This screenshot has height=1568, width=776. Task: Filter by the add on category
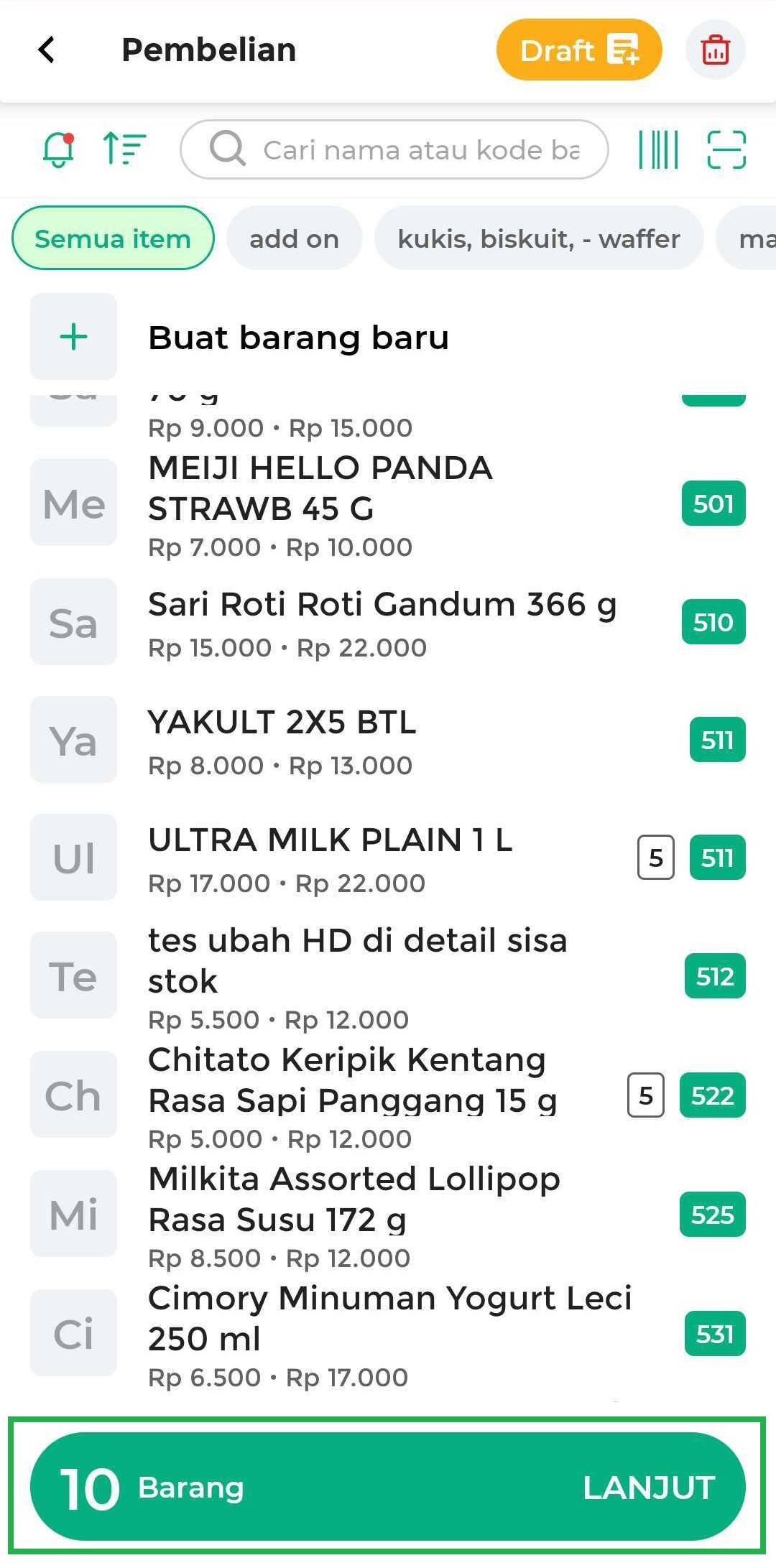pyautogui.click(x=294, y=238)
